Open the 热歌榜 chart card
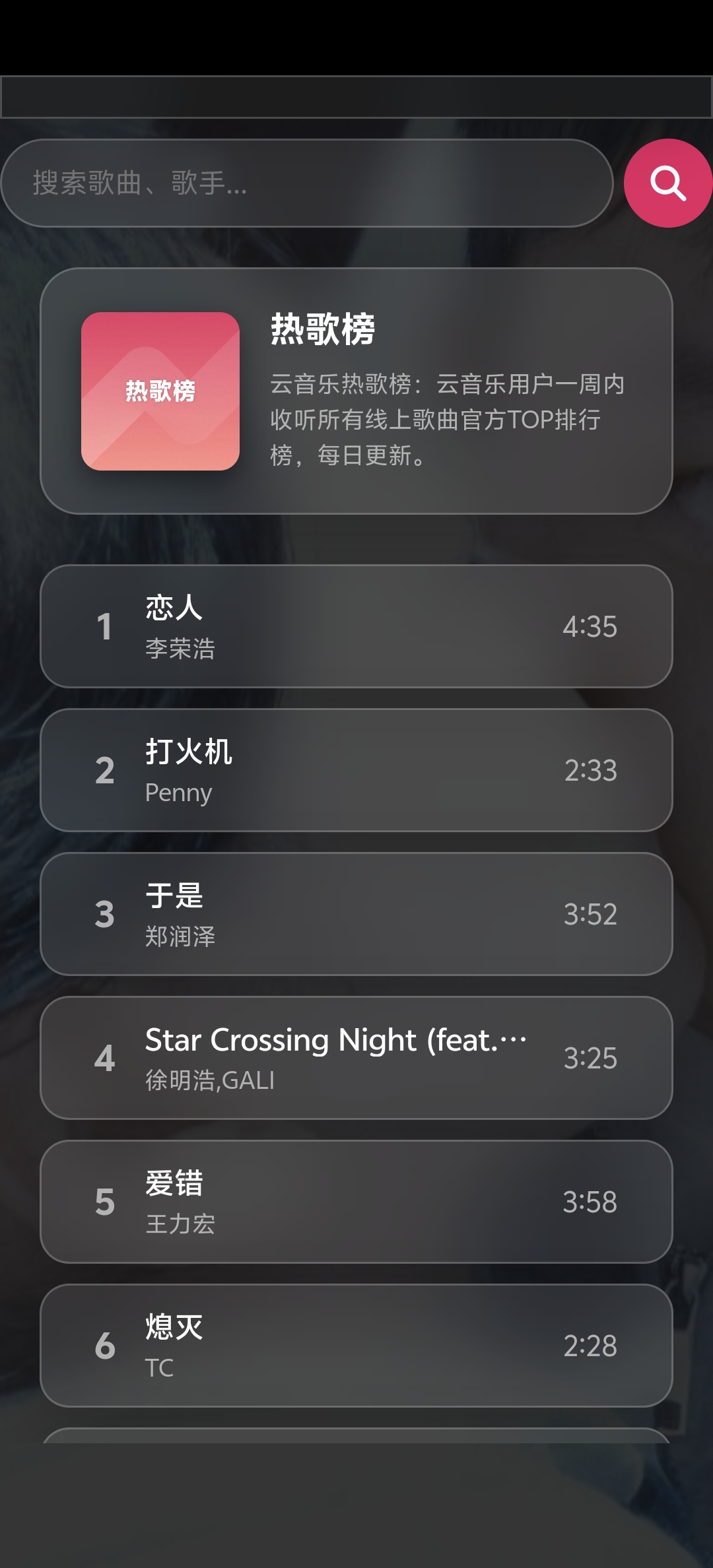Image resolution: width=713 pixels, height=1568 pixels. tap(356, 391)
